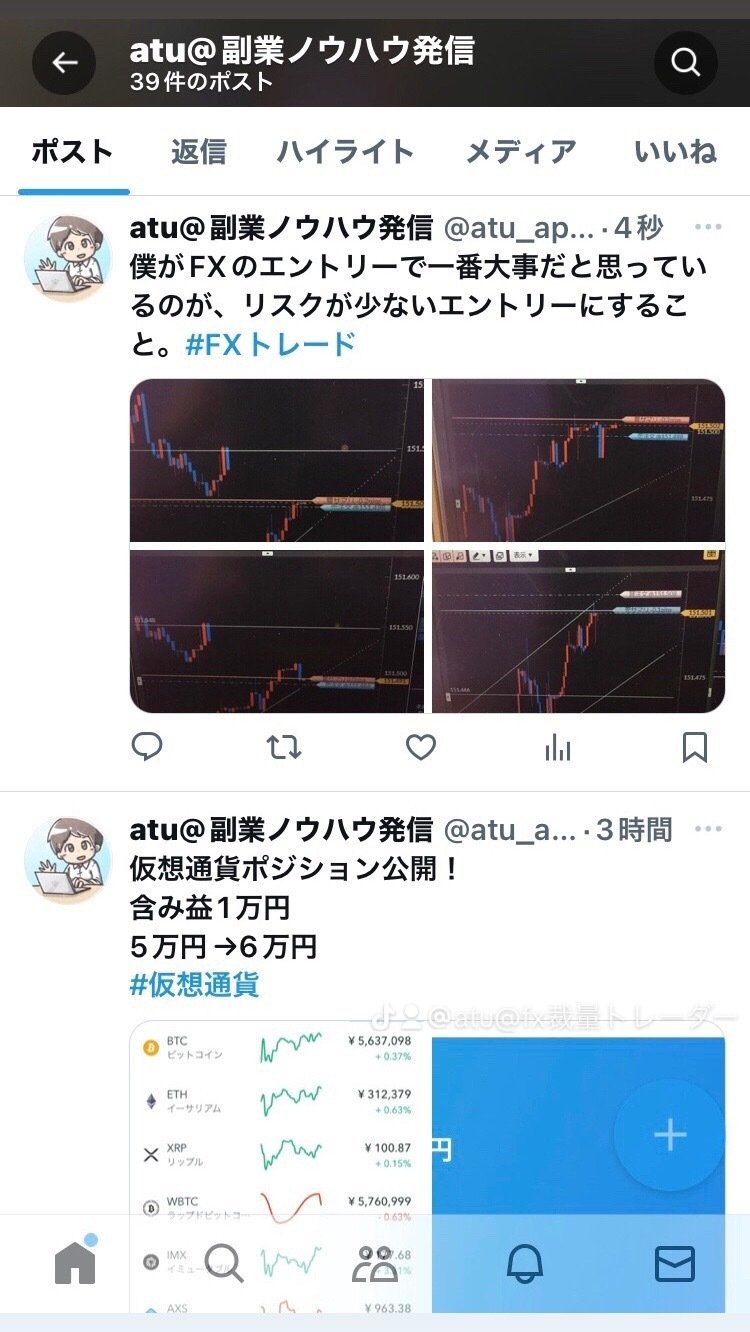
Task: Open more options on the crypto tweet
Action: pyautogui.click(x=708, y=828)
